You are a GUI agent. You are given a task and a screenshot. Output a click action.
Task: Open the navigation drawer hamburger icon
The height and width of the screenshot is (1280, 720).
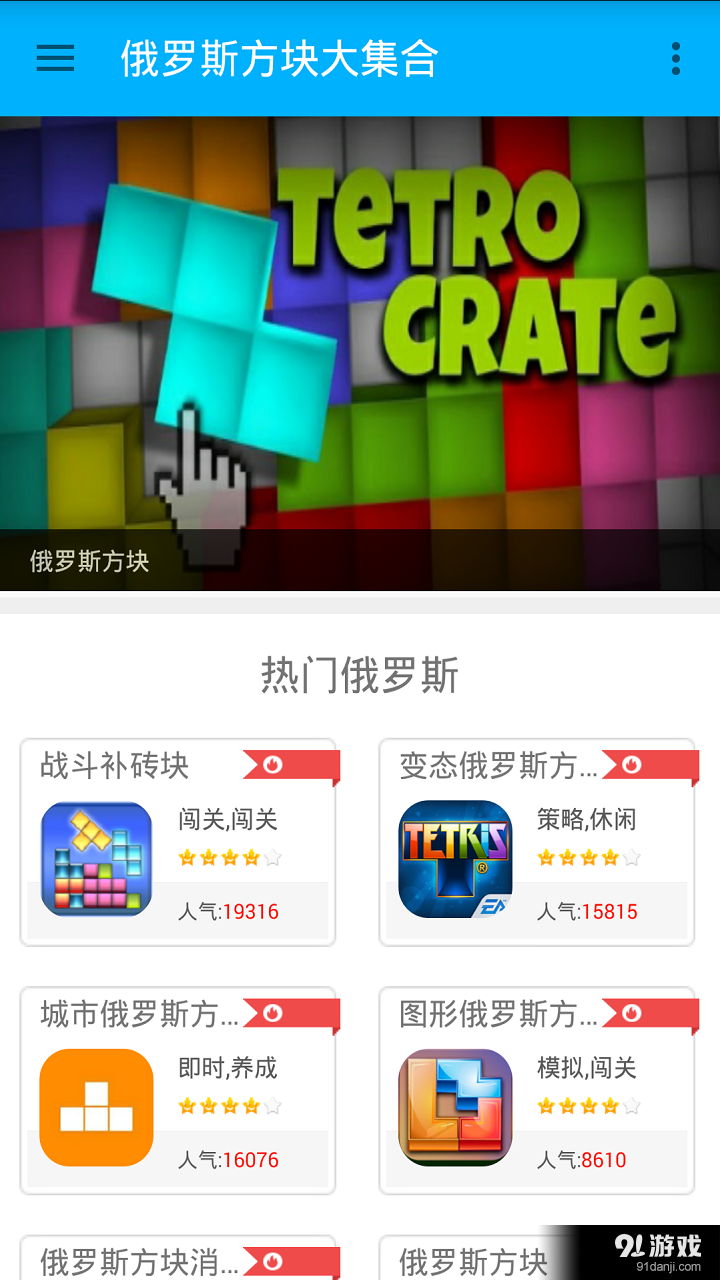point(55,59)
